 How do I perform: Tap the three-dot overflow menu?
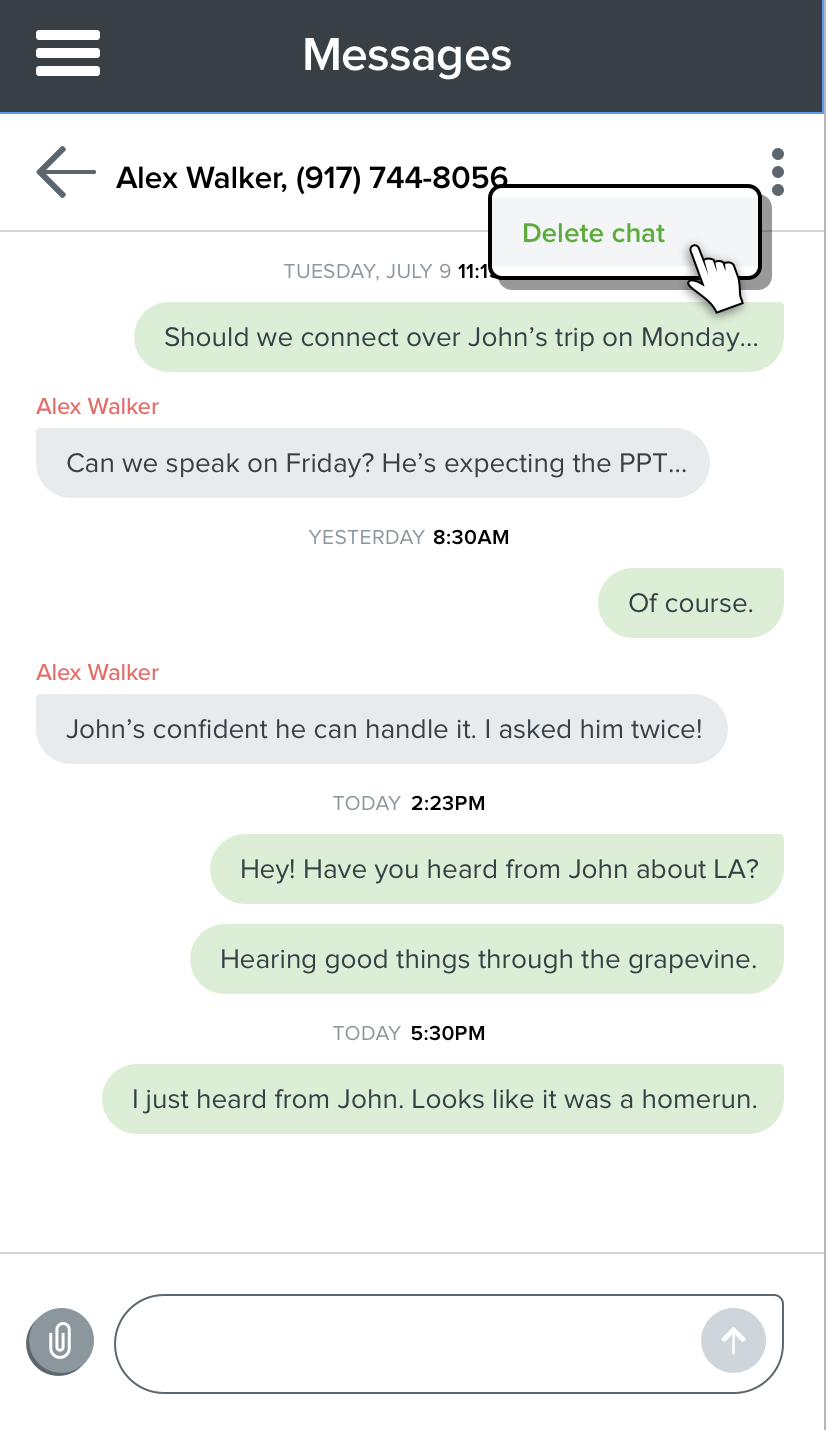point(778,172)
